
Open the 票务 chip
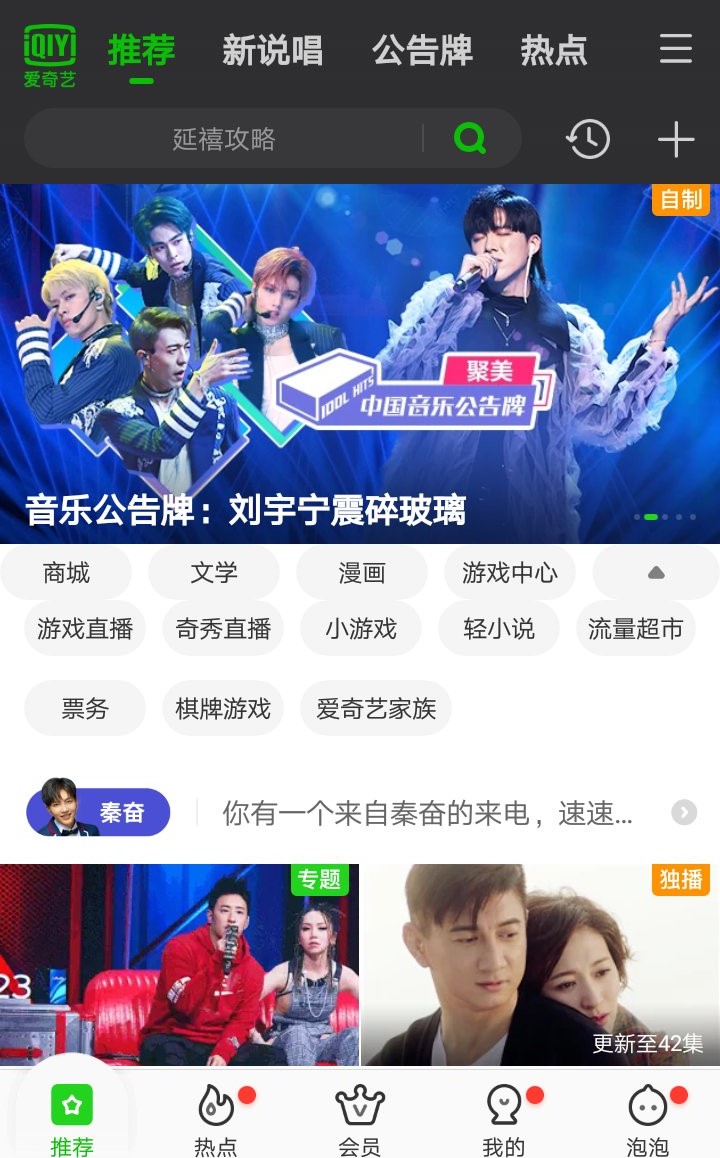point(85,709)
